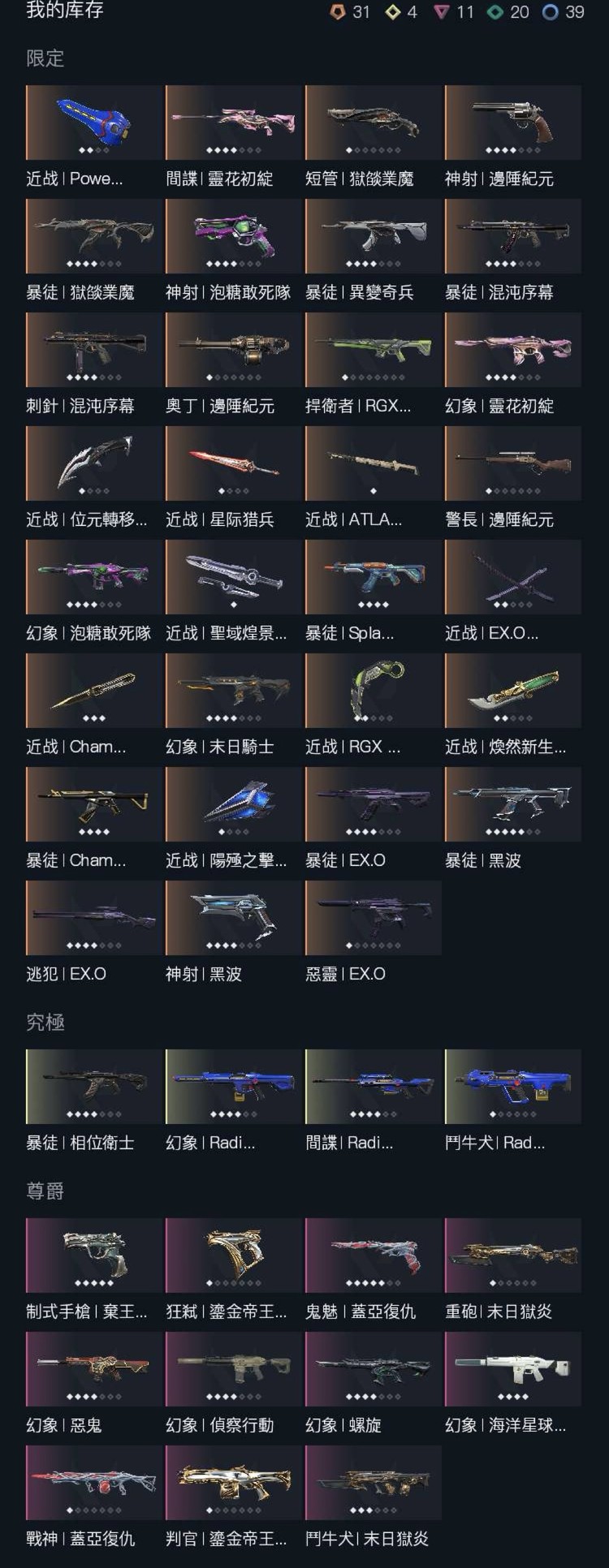Click the diamond level markers under 幻象｜Radi skin

tap(232, 1114)
